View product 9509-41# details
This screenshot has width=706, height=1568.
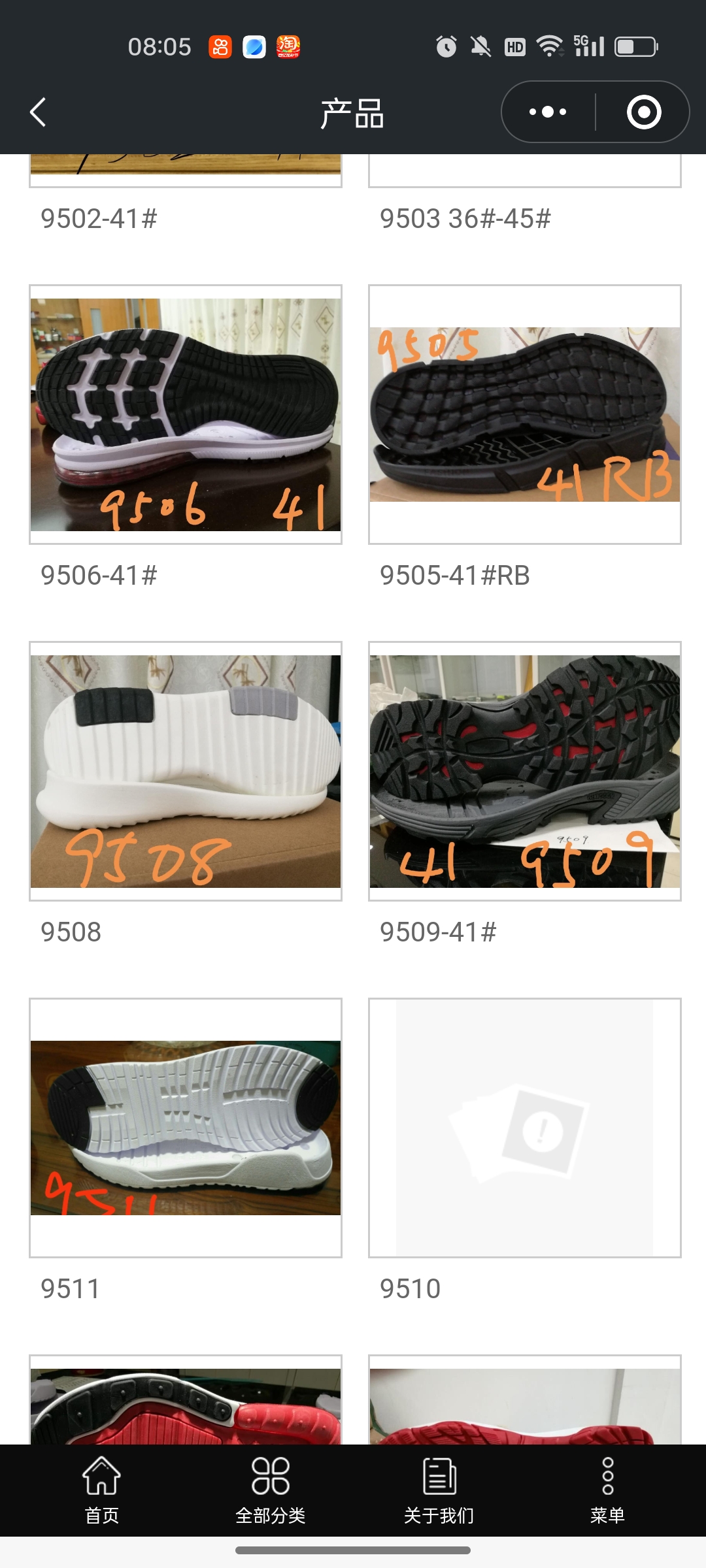tap(525, 771)
